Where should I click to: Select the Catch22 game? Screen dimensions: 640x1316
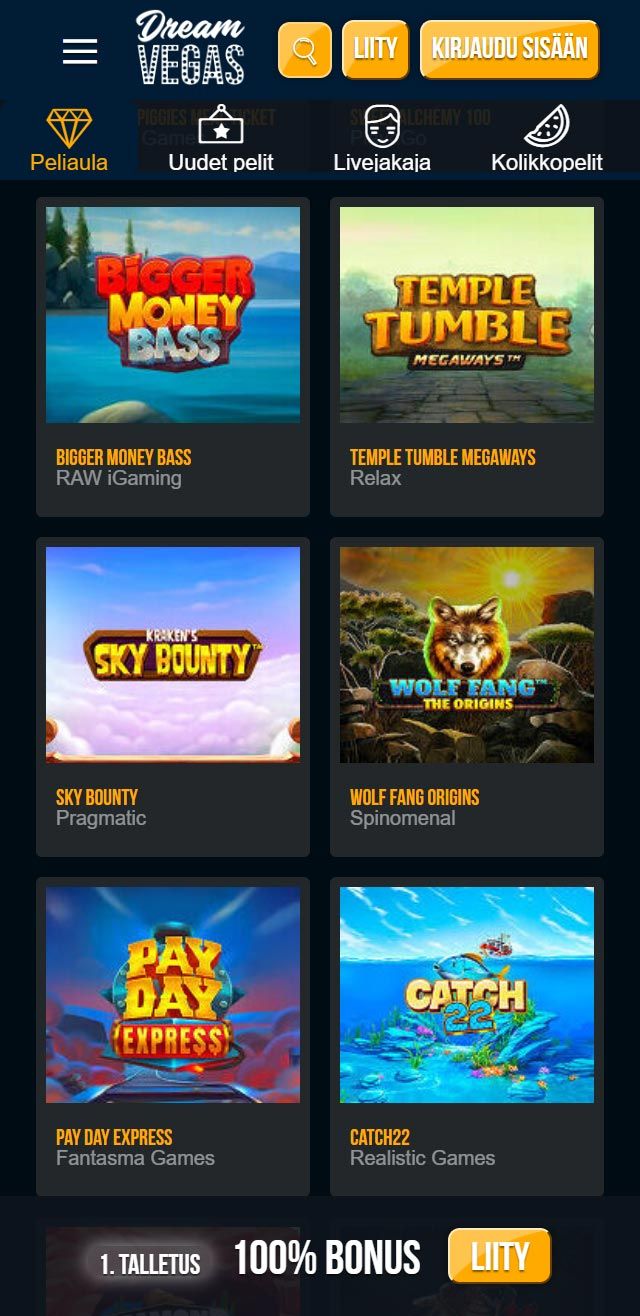pos(467,995)
